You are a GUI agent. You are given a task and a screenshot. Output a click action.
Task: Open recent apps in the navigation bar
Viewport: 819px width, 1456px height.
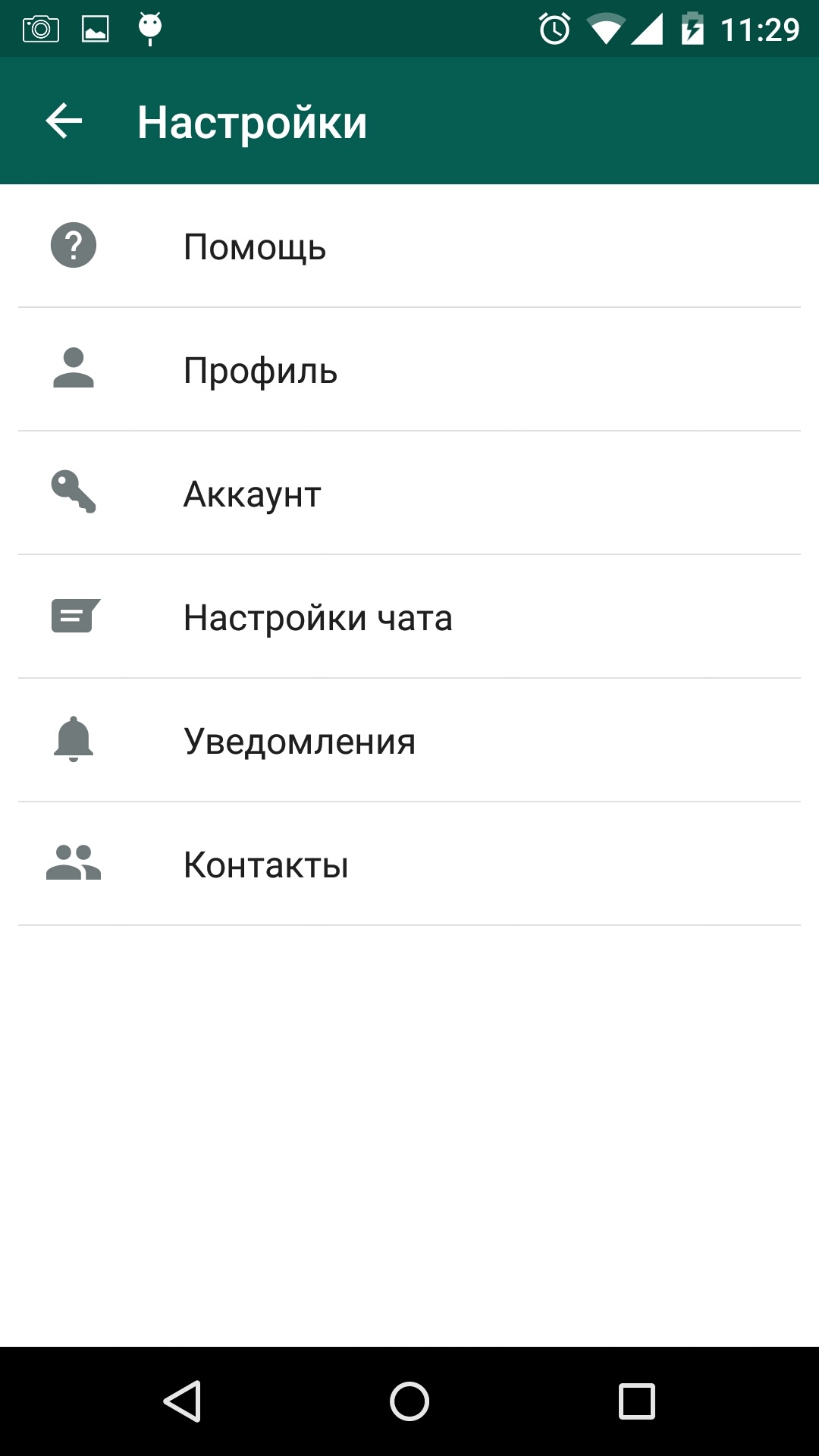pos(636,1401)
